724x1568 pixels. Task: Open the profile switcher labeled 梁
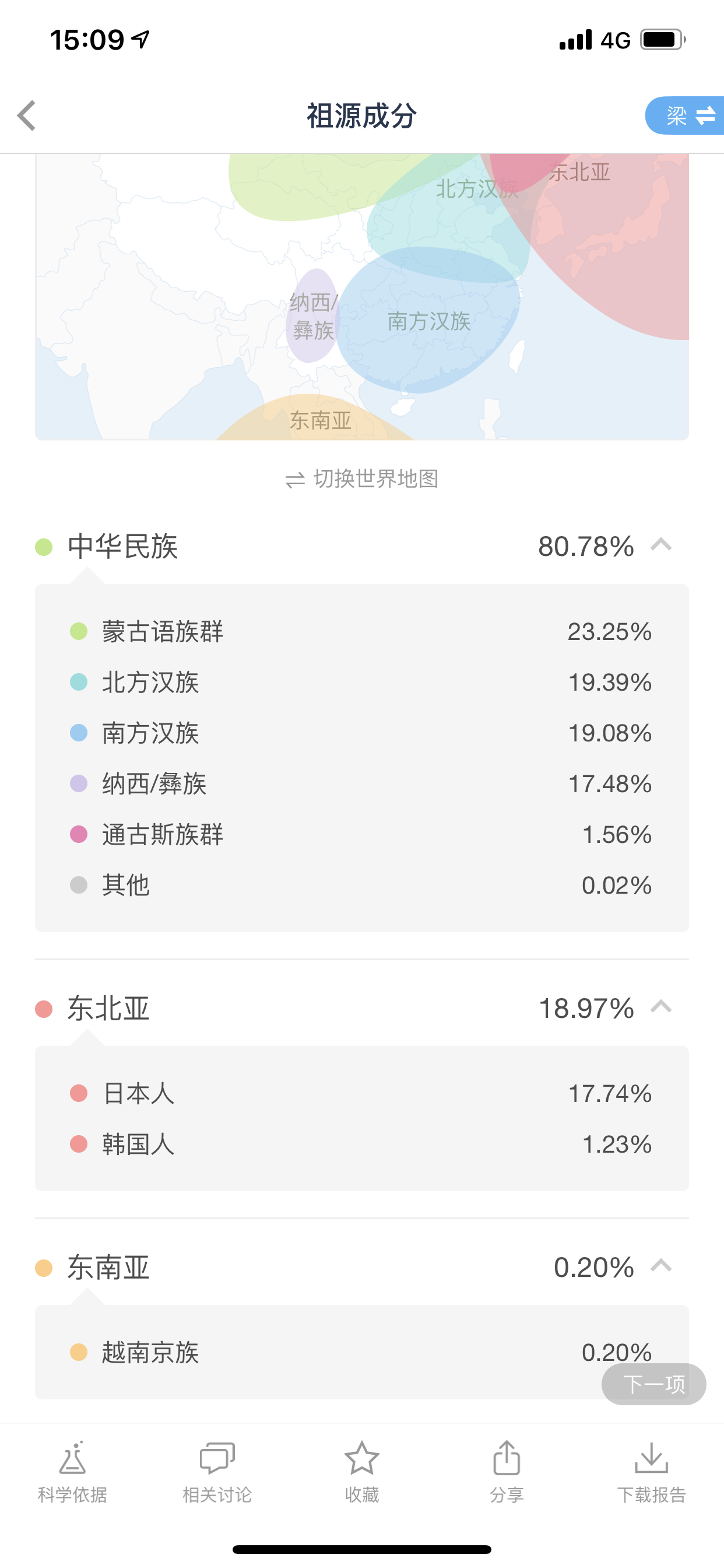683,116
